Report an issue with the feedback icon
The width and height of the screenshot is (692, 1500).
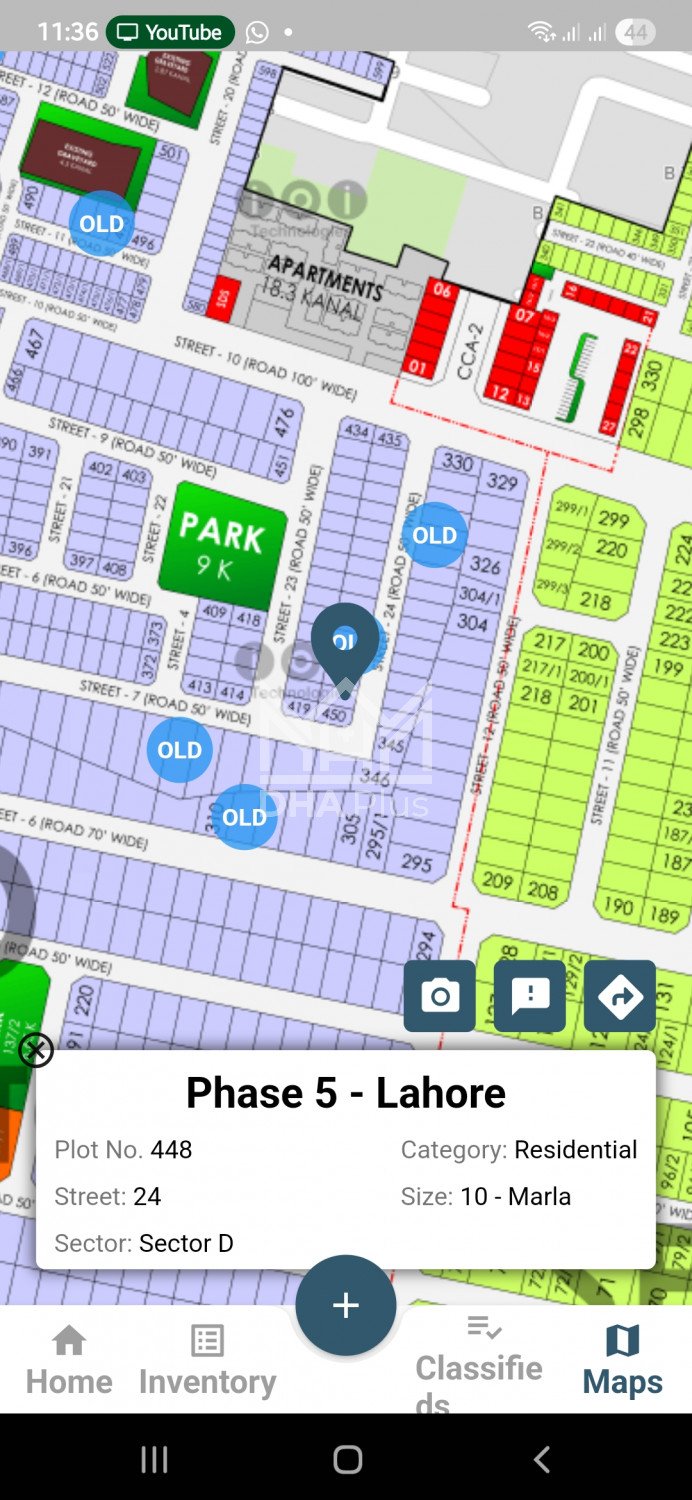coord(530,996)
